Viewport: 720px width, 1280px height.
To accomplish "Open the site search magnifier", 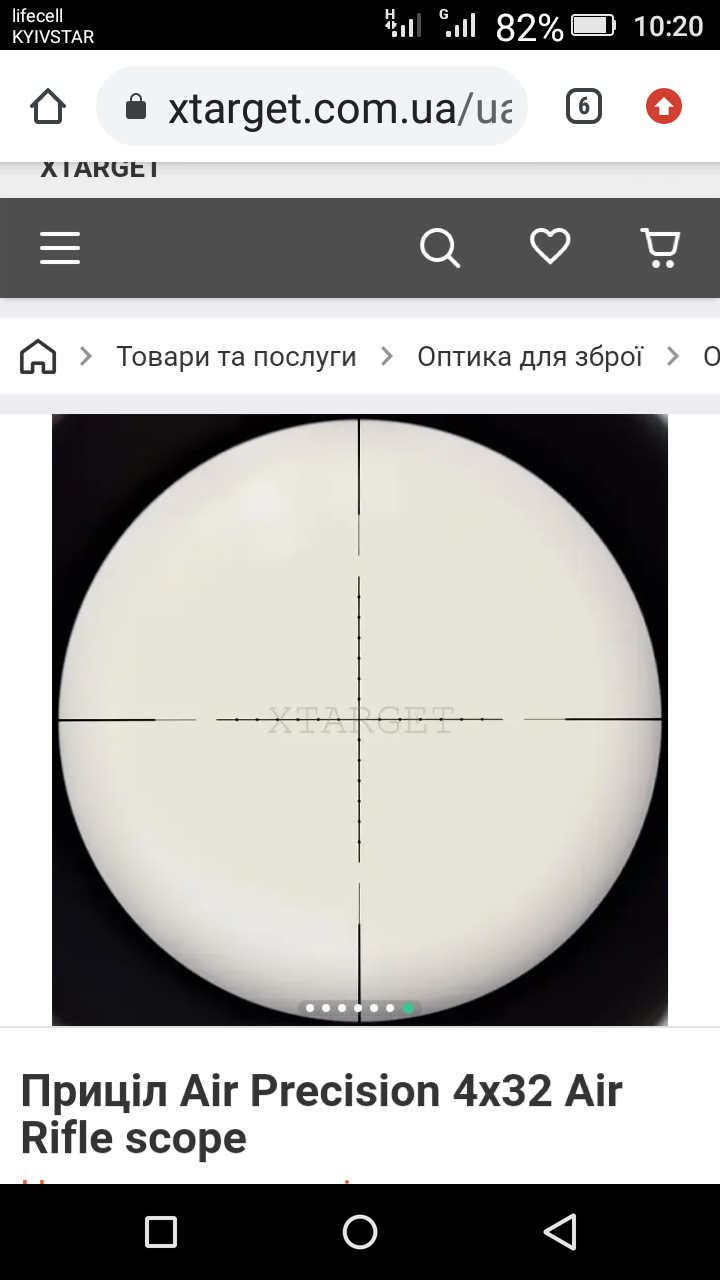I will tap(439, 247).
